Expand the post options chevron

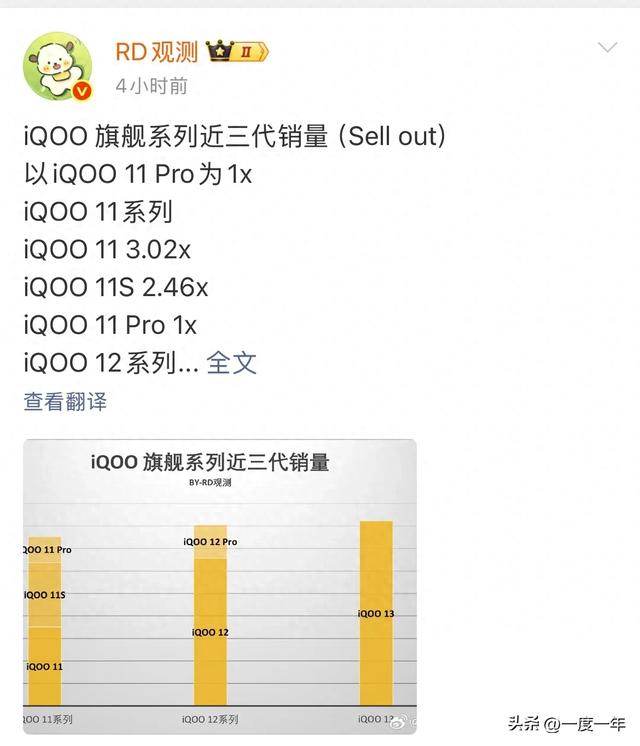pos(607,48)
